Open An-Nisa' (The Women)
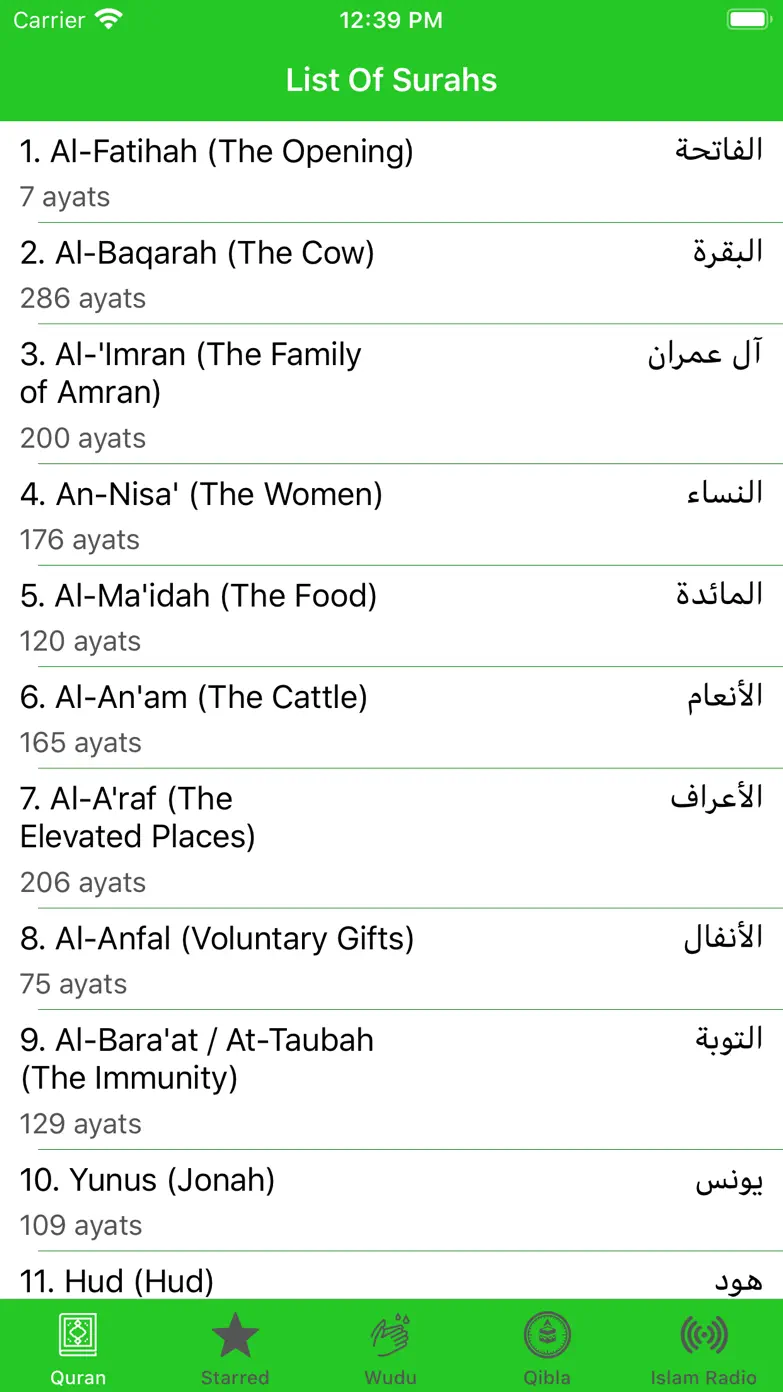This screenshot has width=783, height=1392. [391, 515]
